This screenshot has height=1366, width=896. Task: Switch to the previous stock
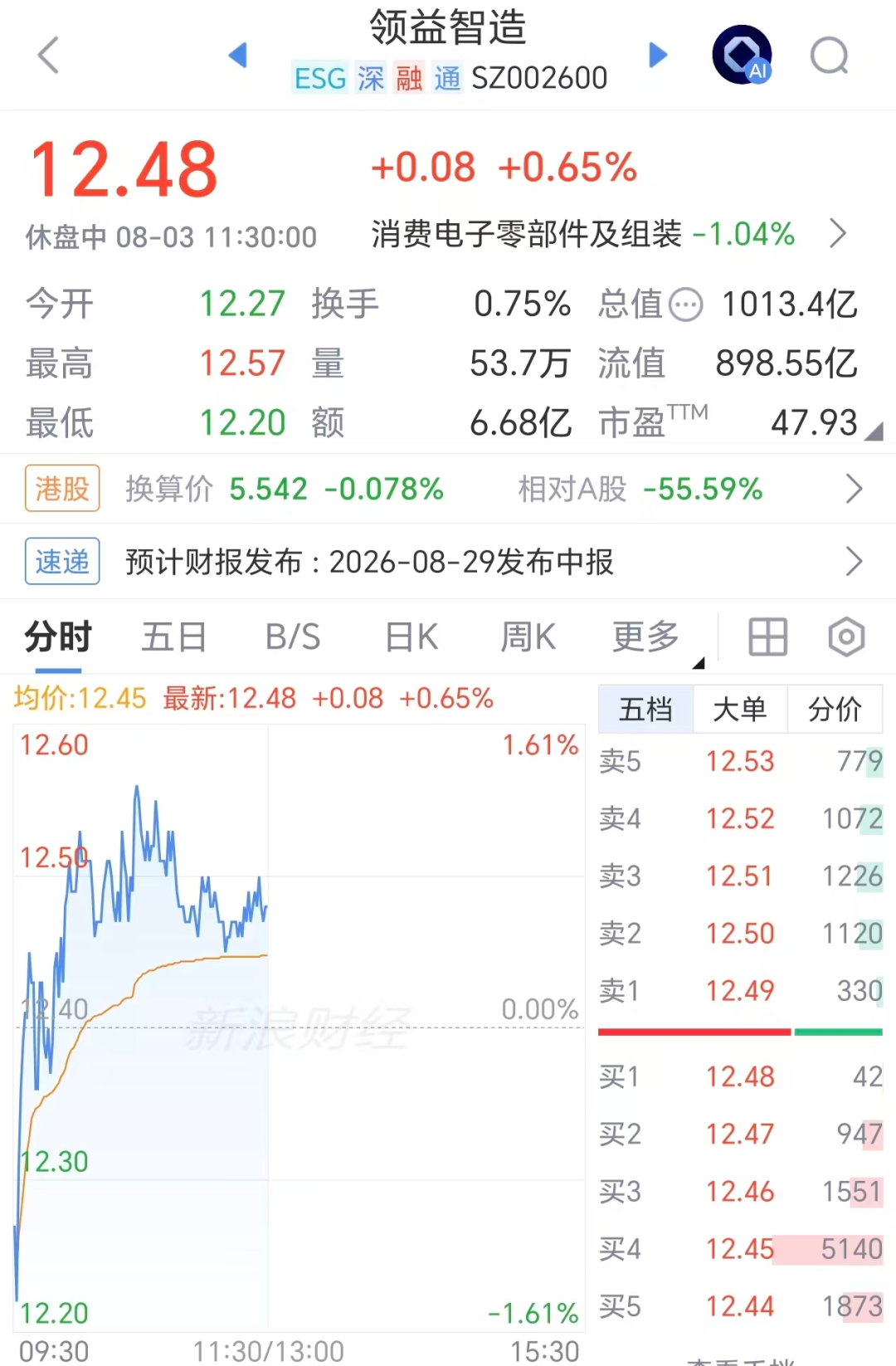(x=238, y=55)
